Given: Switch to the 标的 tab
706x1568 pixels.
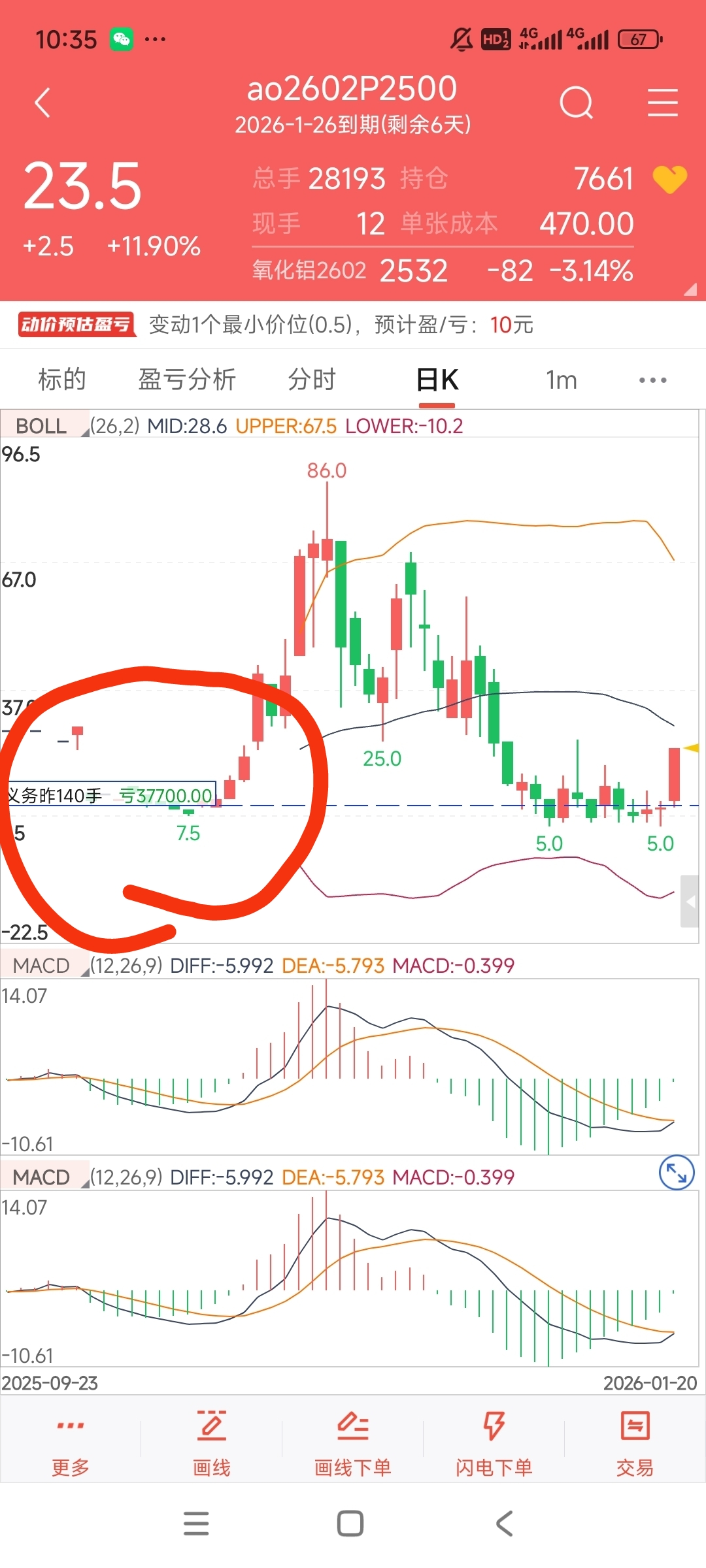Looking at the screenshot, I should [62, 380].
